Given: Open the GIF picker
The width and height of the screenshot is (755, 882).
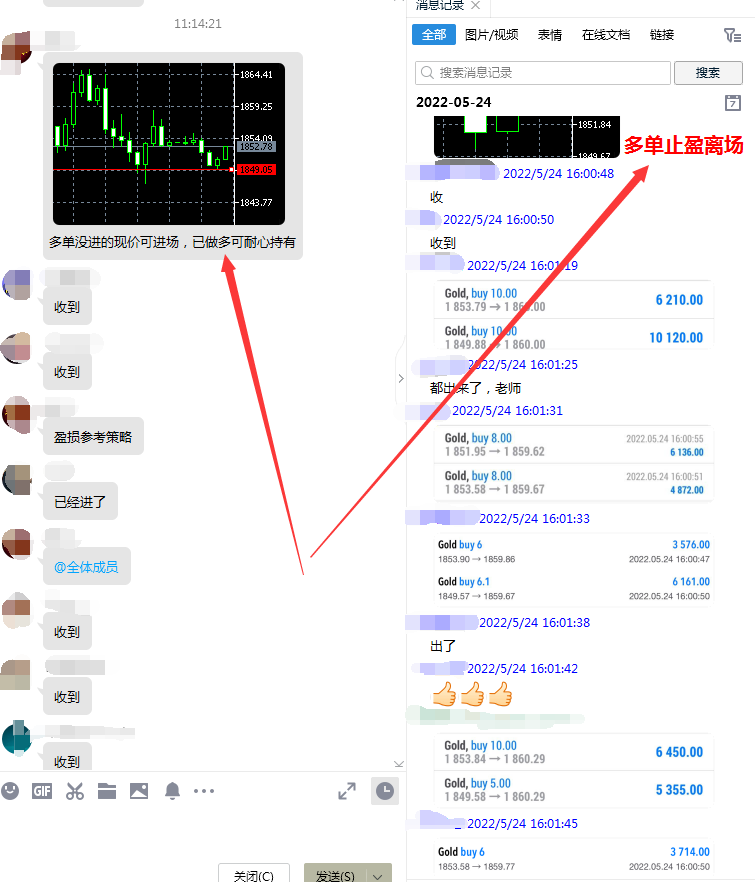Looking at the screenshot, I should coord(42,791).
